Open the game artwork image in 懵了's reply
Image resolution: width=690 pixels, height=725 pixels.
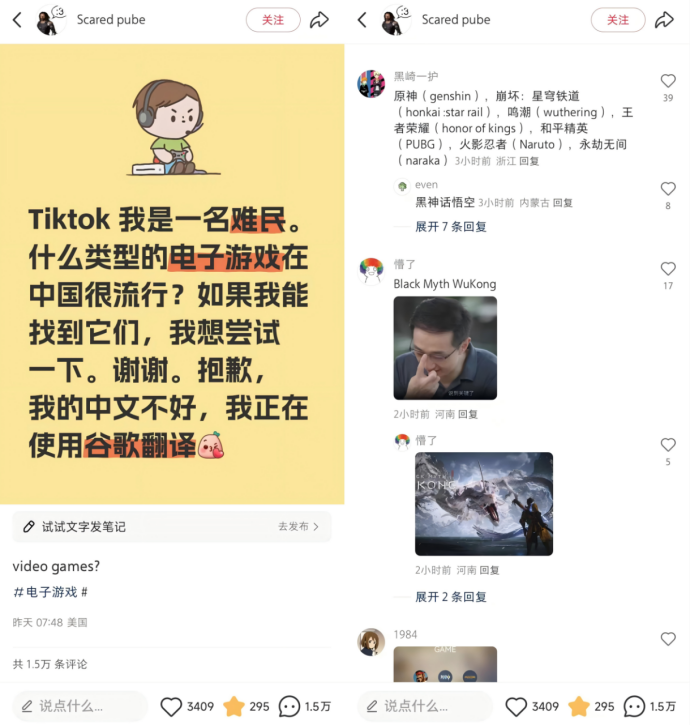point(484,504)
